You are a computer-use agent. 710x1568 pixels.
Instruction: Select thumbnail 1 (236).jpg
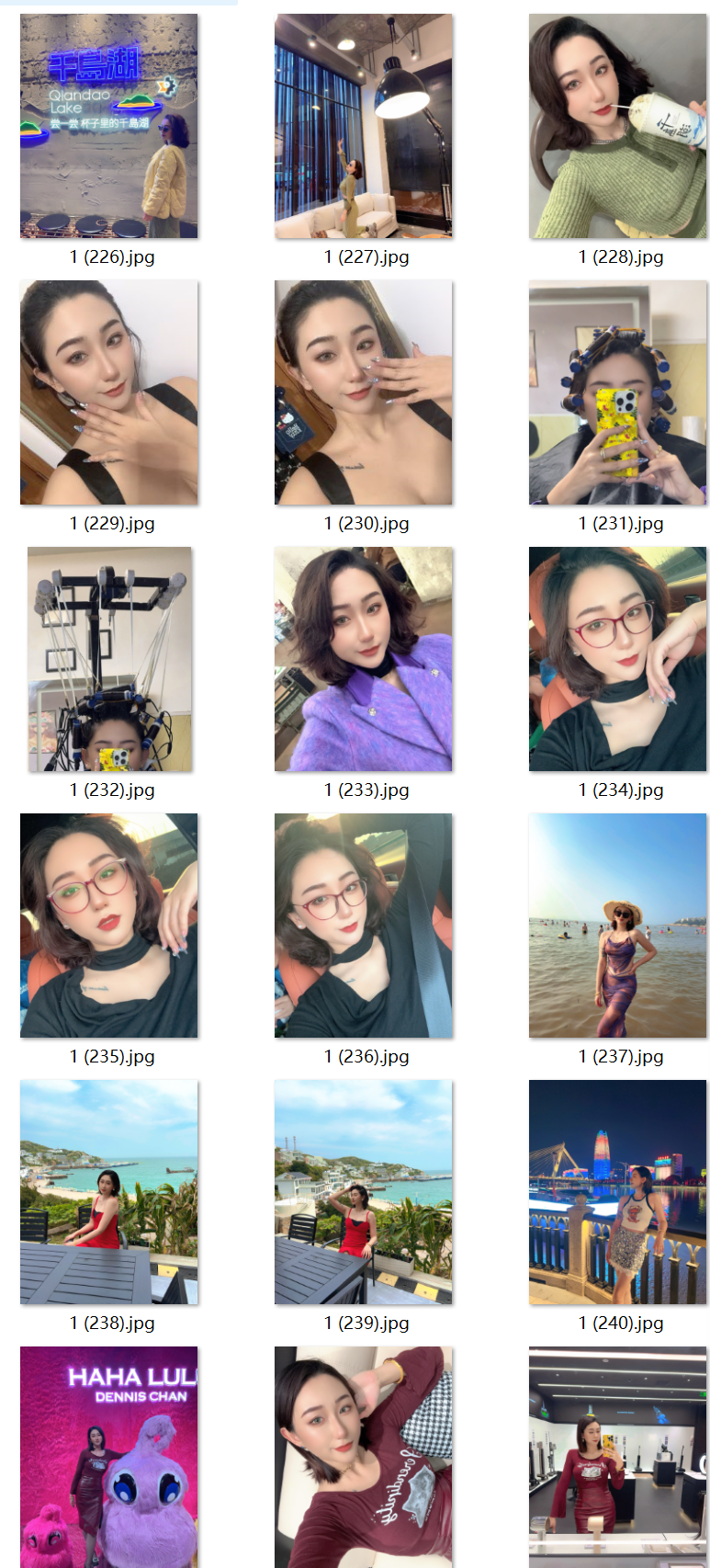point(364,926)
